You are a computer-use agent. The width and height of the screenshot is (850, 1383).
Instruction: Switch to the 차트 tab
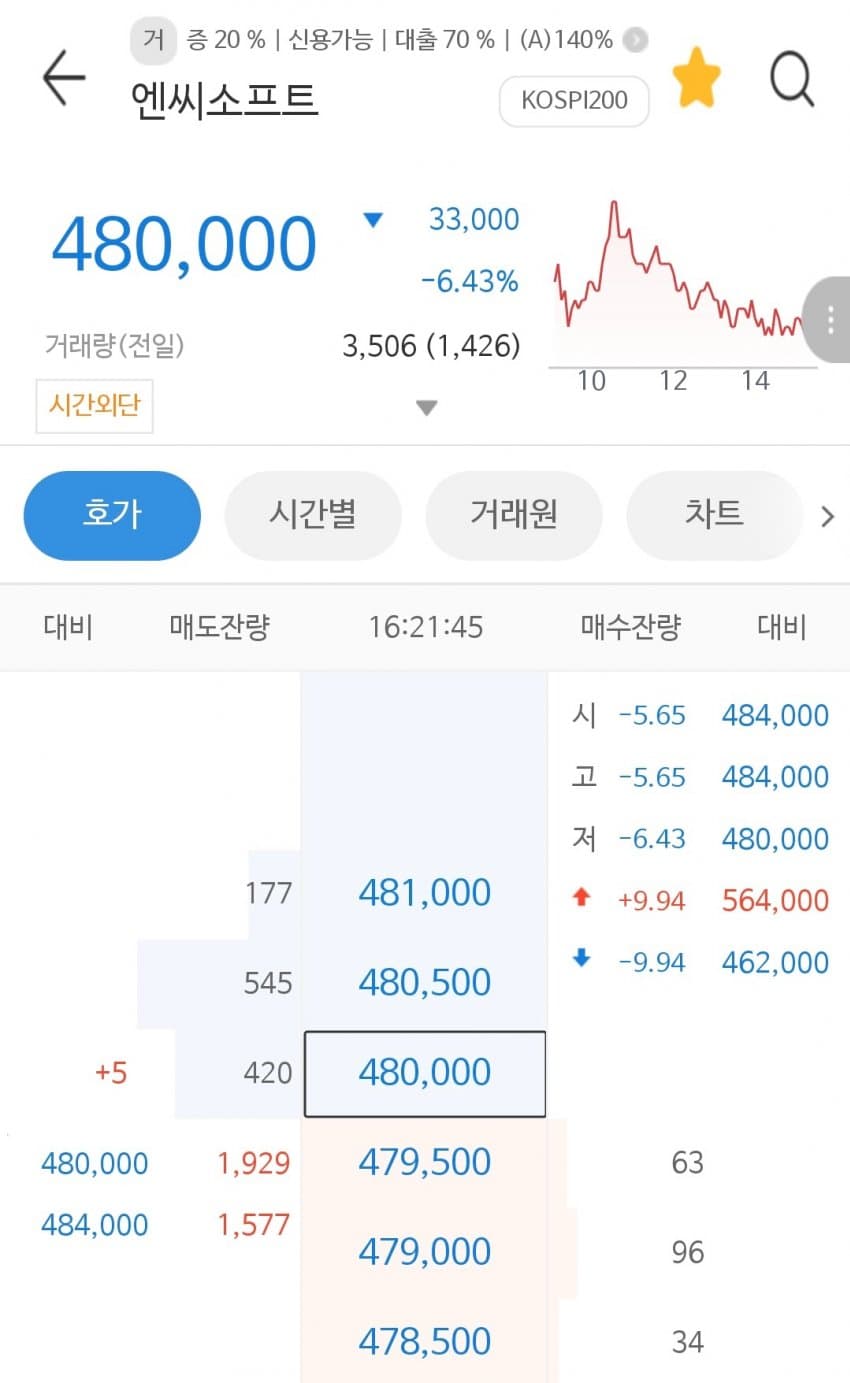click(714, 515)
